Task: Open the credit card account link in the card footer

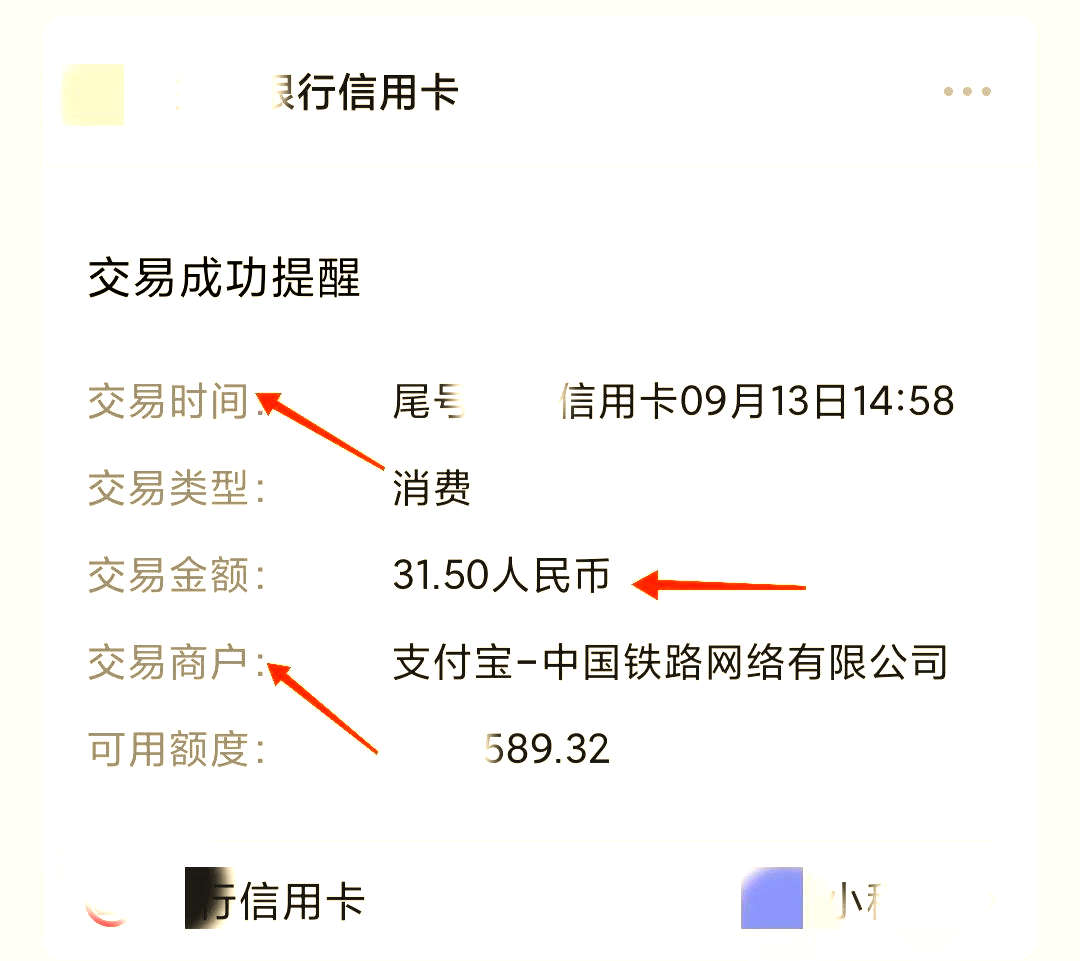Action: coord(280,900)
